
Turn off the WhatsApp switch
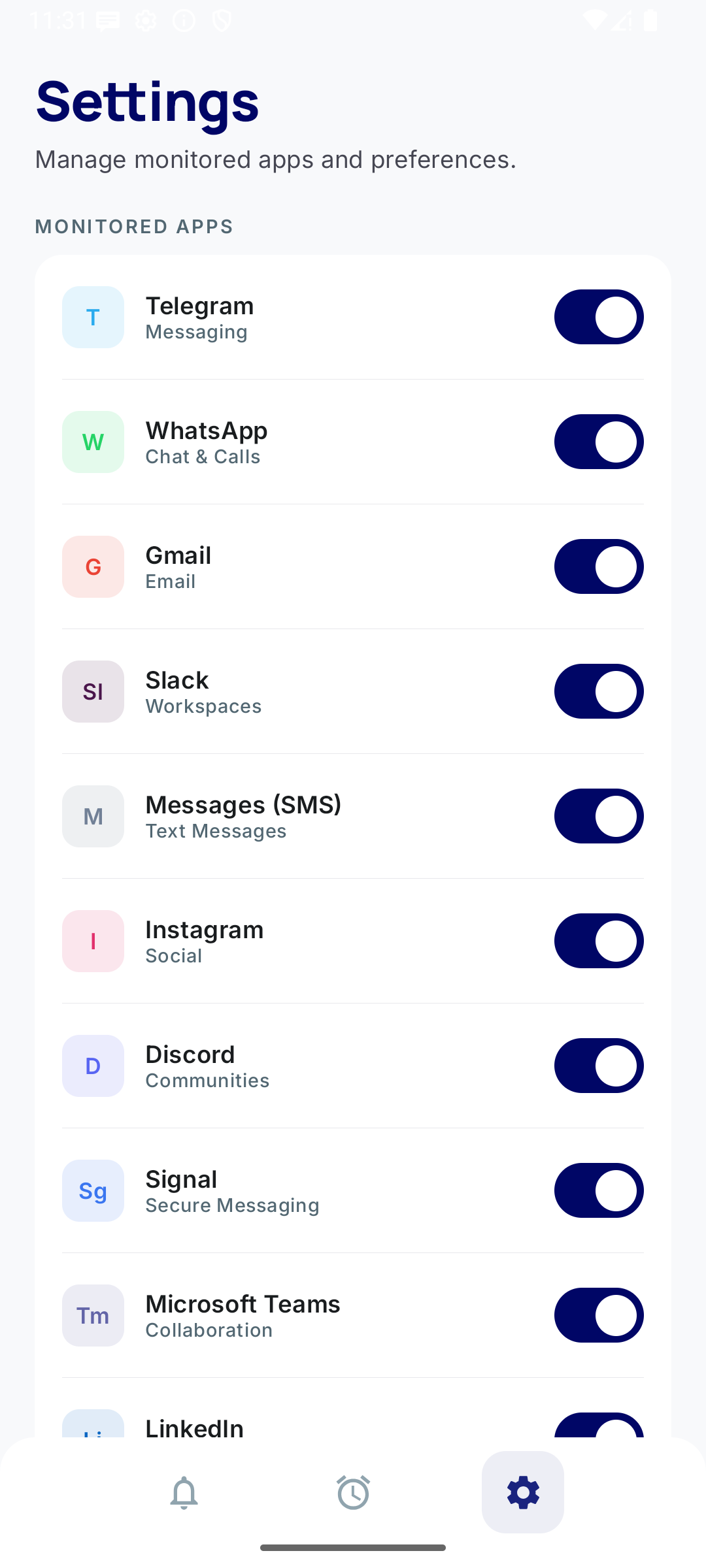point(599,442)
